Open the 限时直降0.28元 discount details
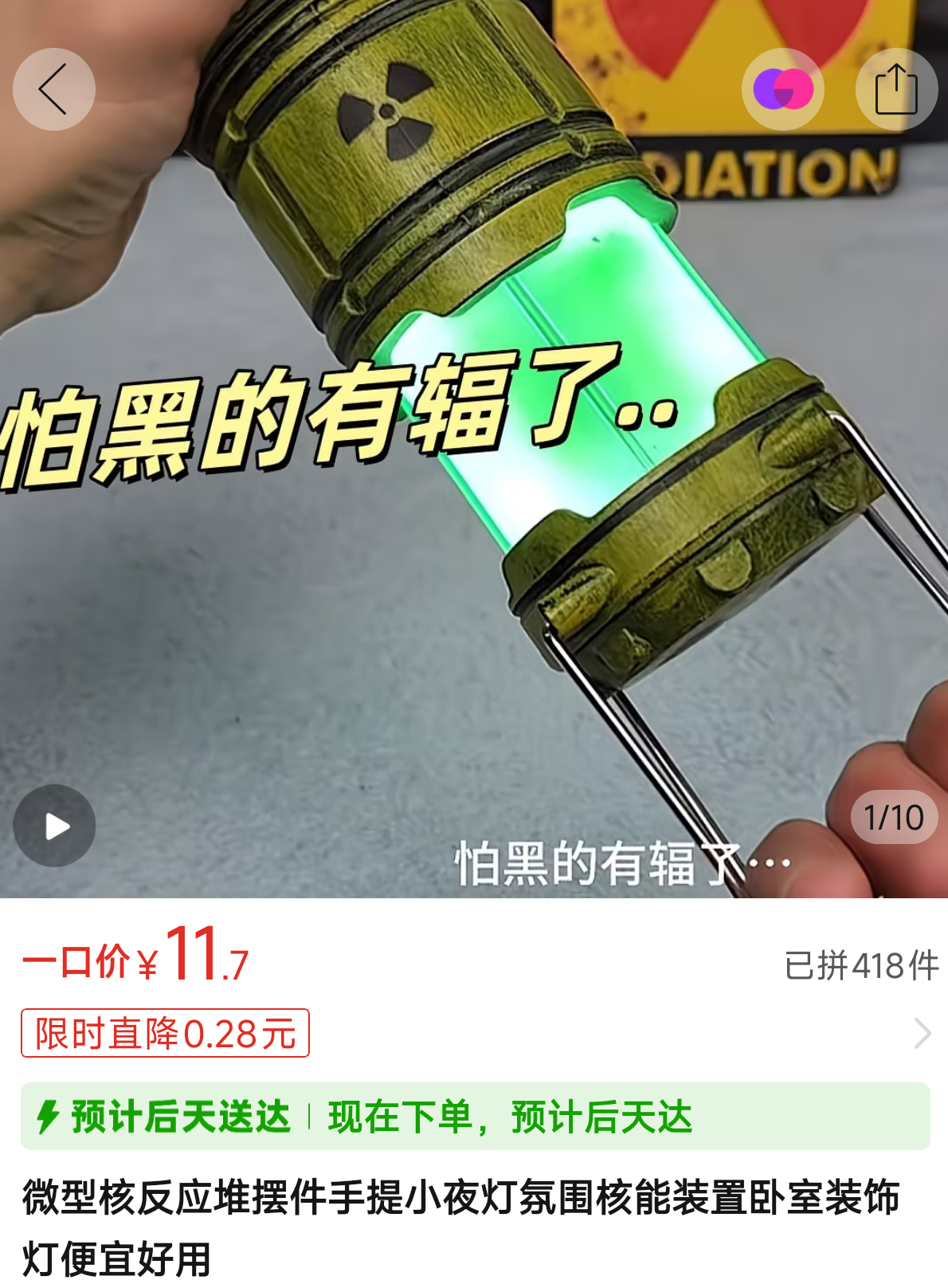Viewport: 948px width, 1288px height. (x=166, y=1034)
